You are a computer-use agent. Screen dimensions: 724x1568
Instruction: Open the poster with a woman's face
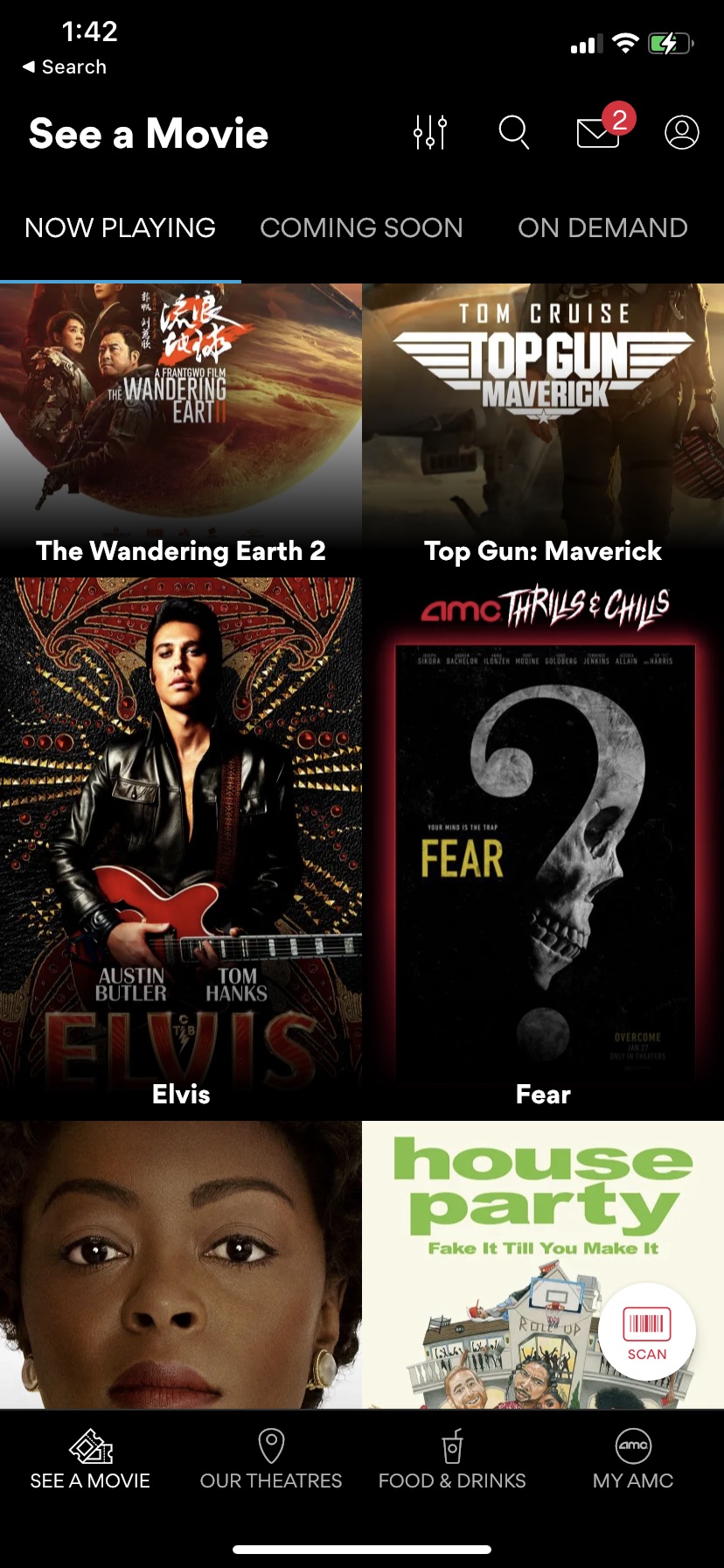(x=180, y=1264)
